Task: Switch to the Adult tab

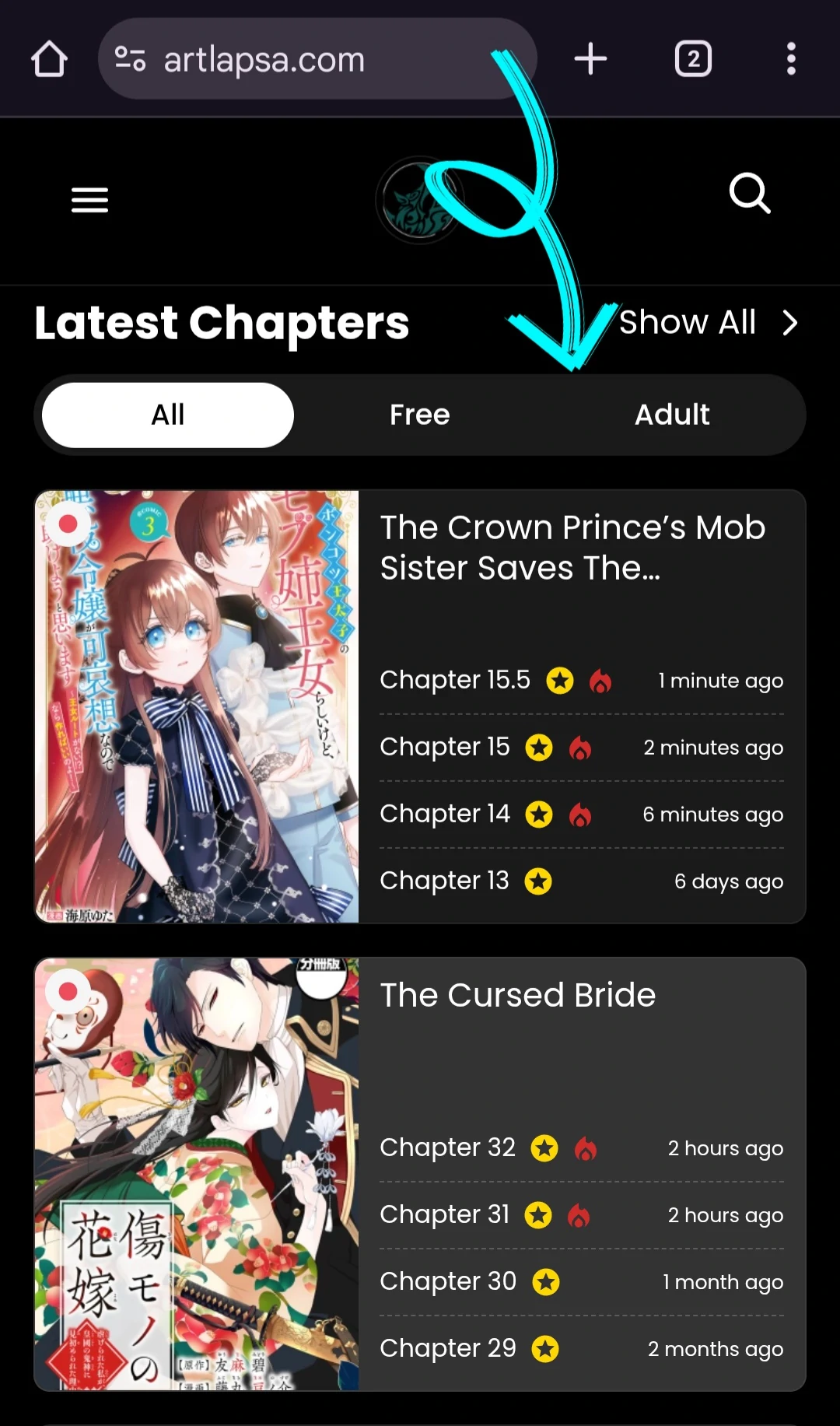Action: (672, 415)
